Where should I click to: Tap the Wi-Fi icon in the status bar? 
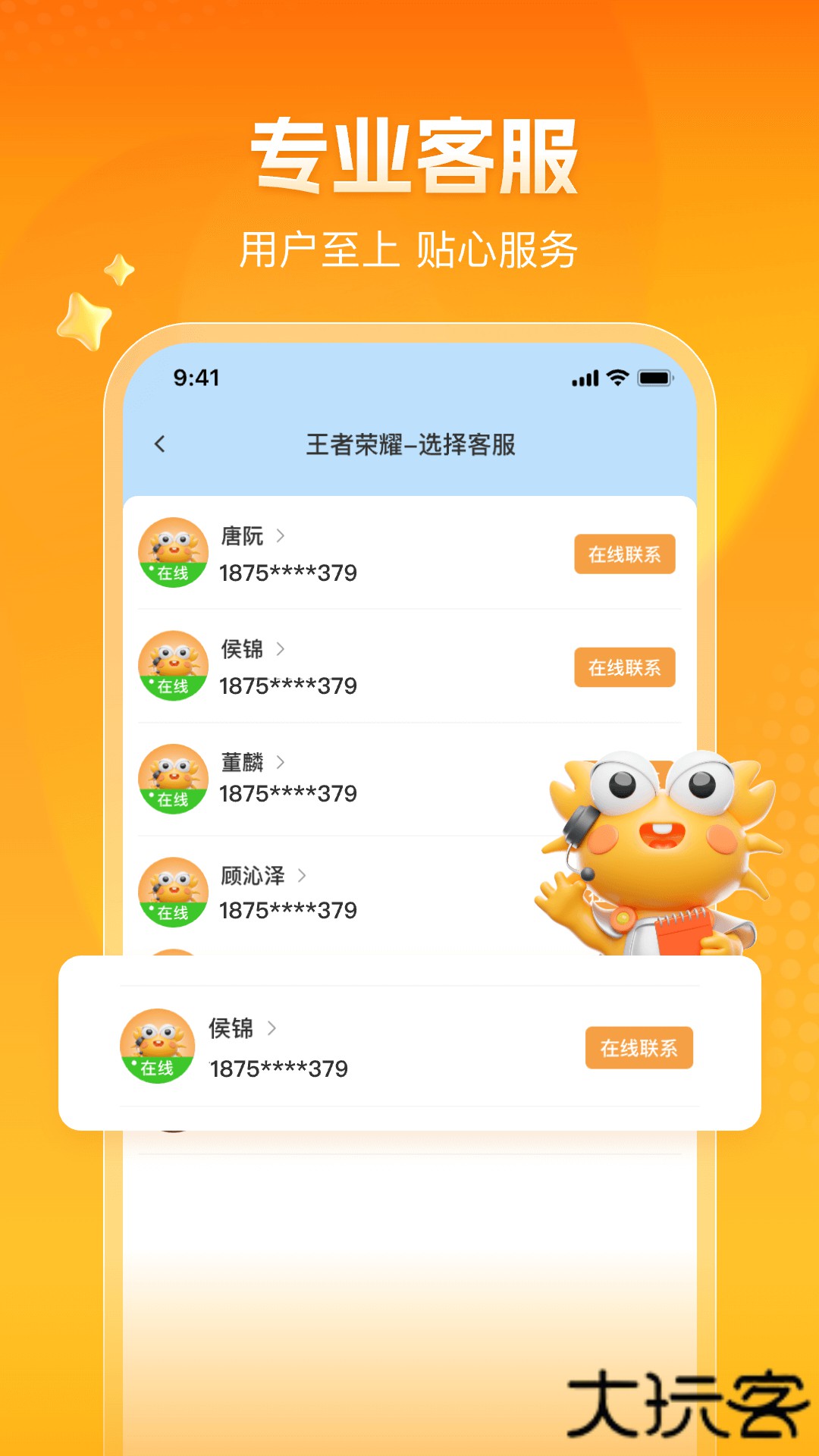coord(617,375)
